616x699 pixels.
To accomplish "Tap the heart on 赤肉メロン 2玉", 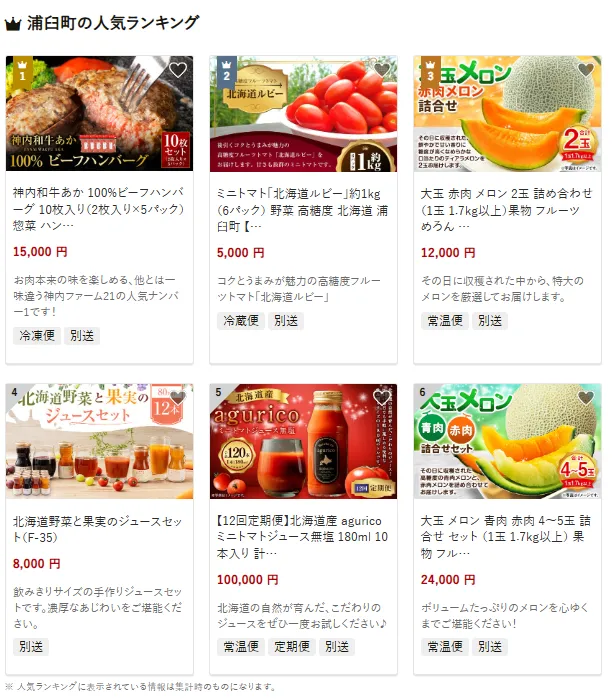I will [586, 71].
